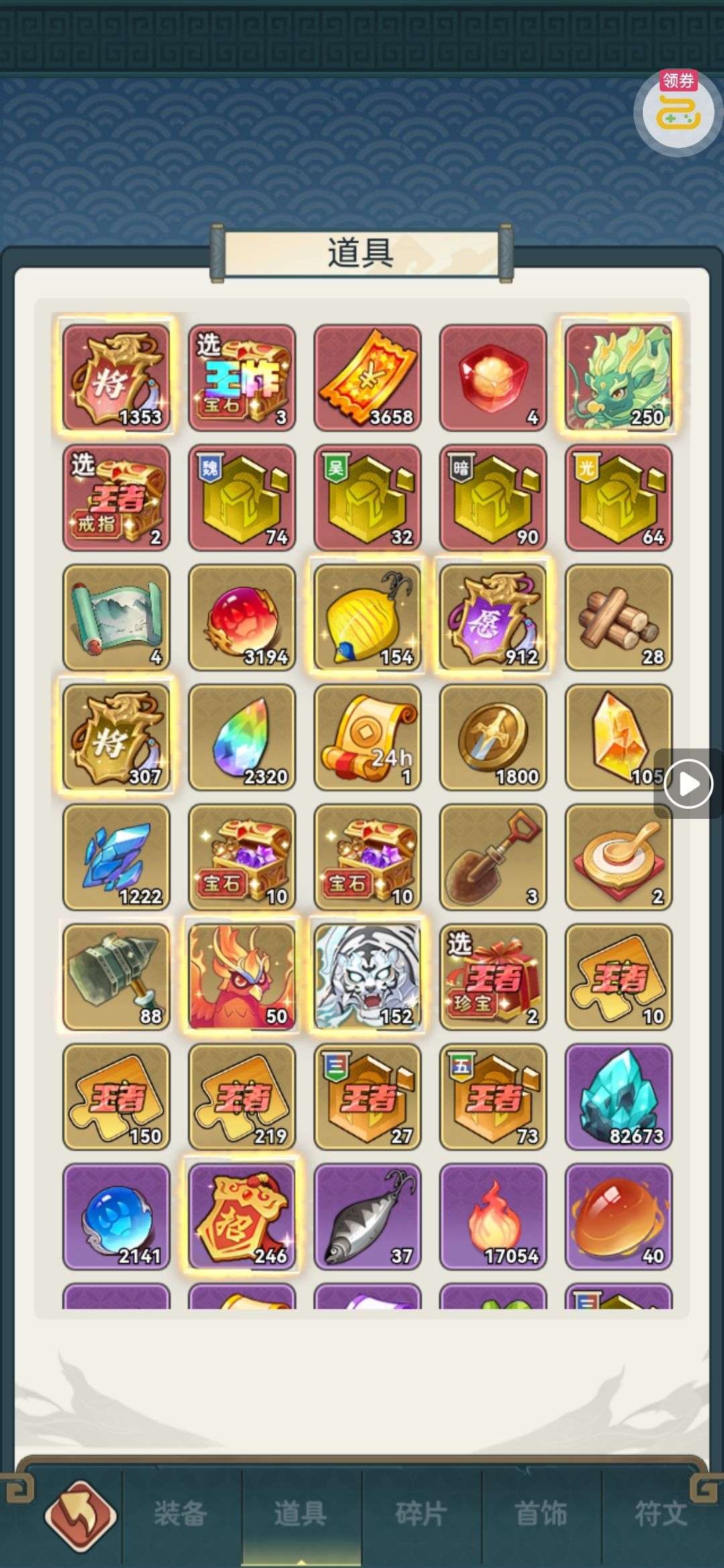Select the 24h scroll item
This screenshot has width=724, height=1568.
point(367,737)
